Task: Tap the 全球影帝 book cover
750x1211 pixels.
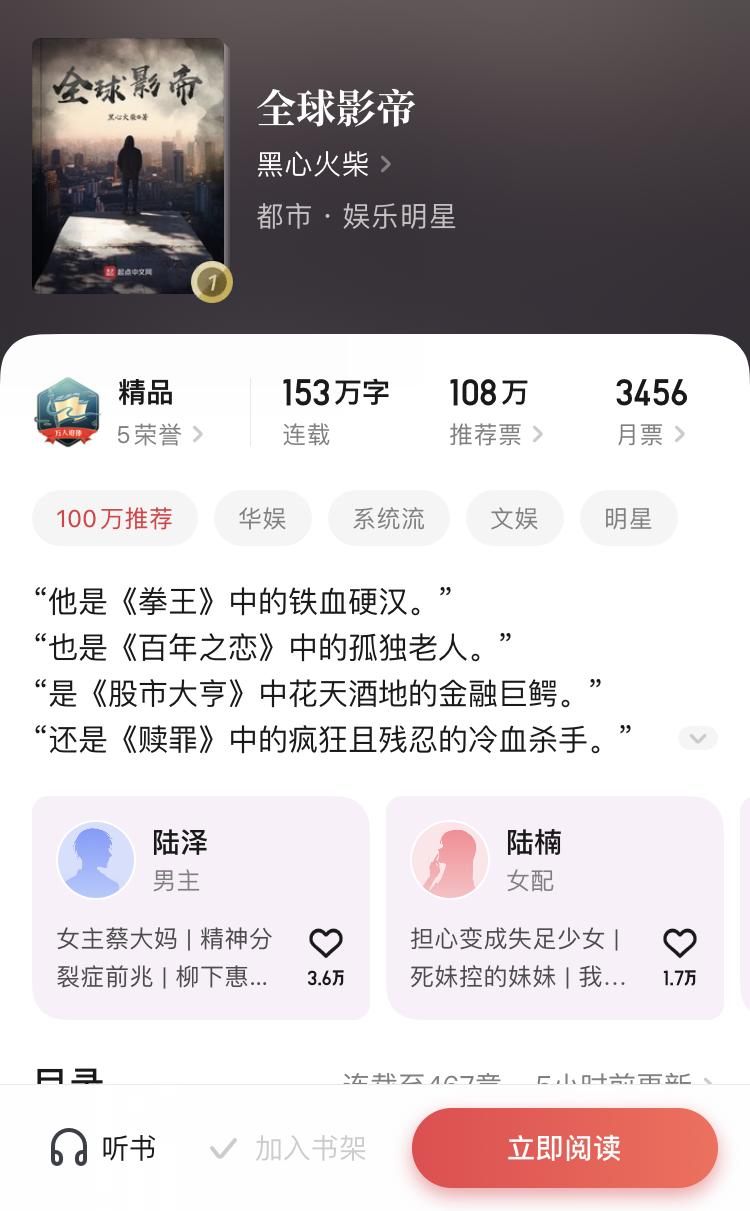Action: 129,166
